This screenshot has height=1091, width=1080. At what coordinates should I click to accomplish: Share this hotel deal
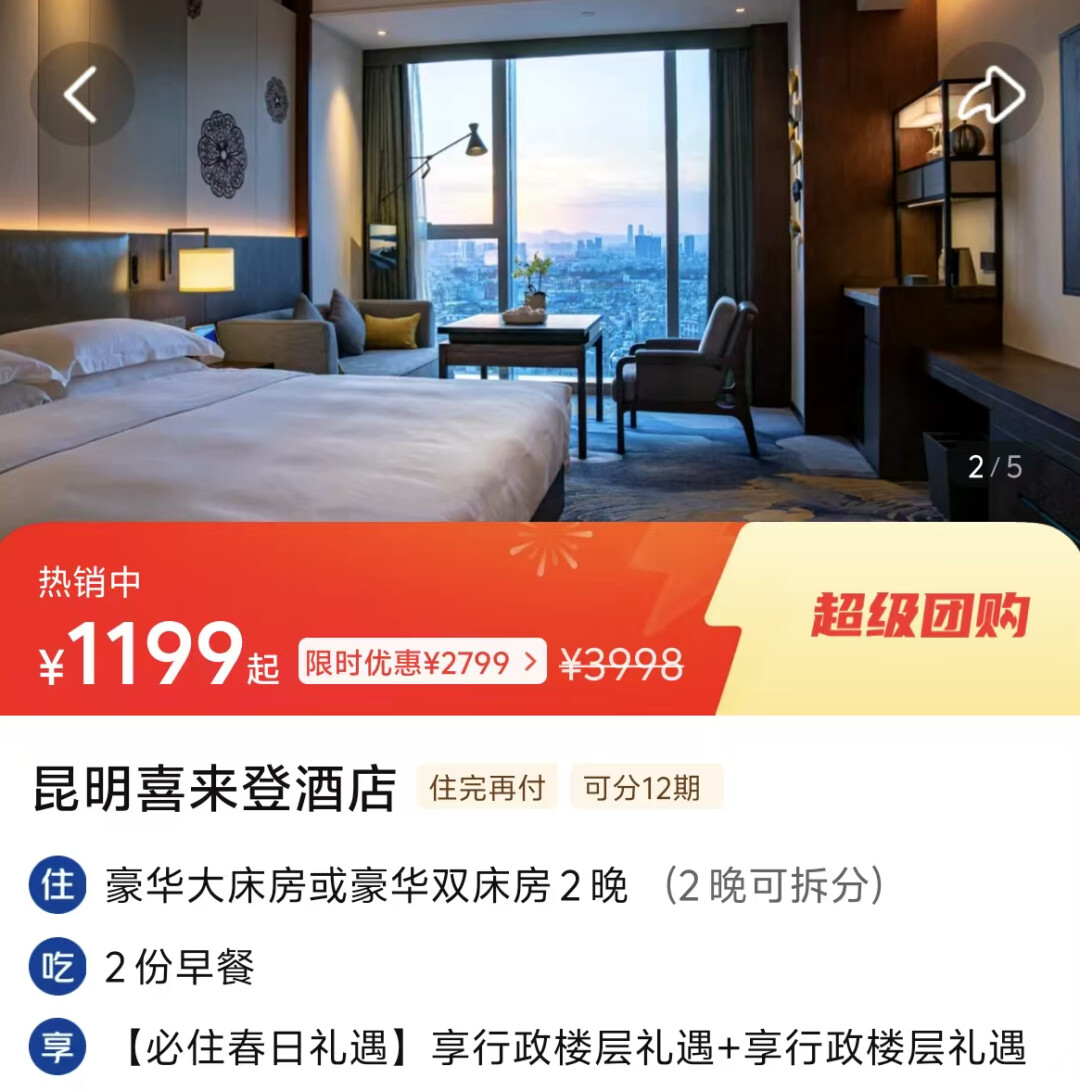pyautogui.click(x=991, y=95)
